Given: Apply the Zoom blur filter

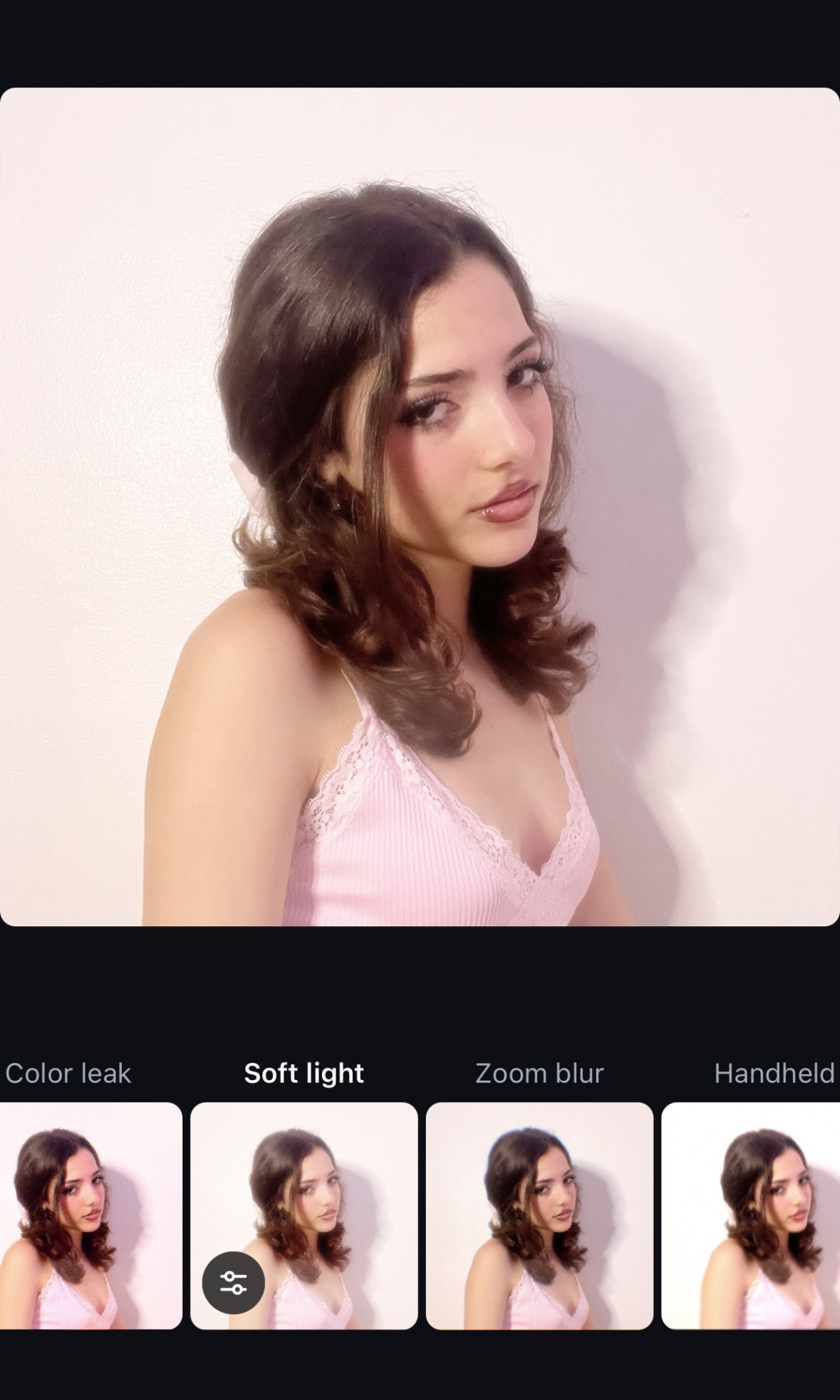Looking at the screenshot, I should [539, 1215].
